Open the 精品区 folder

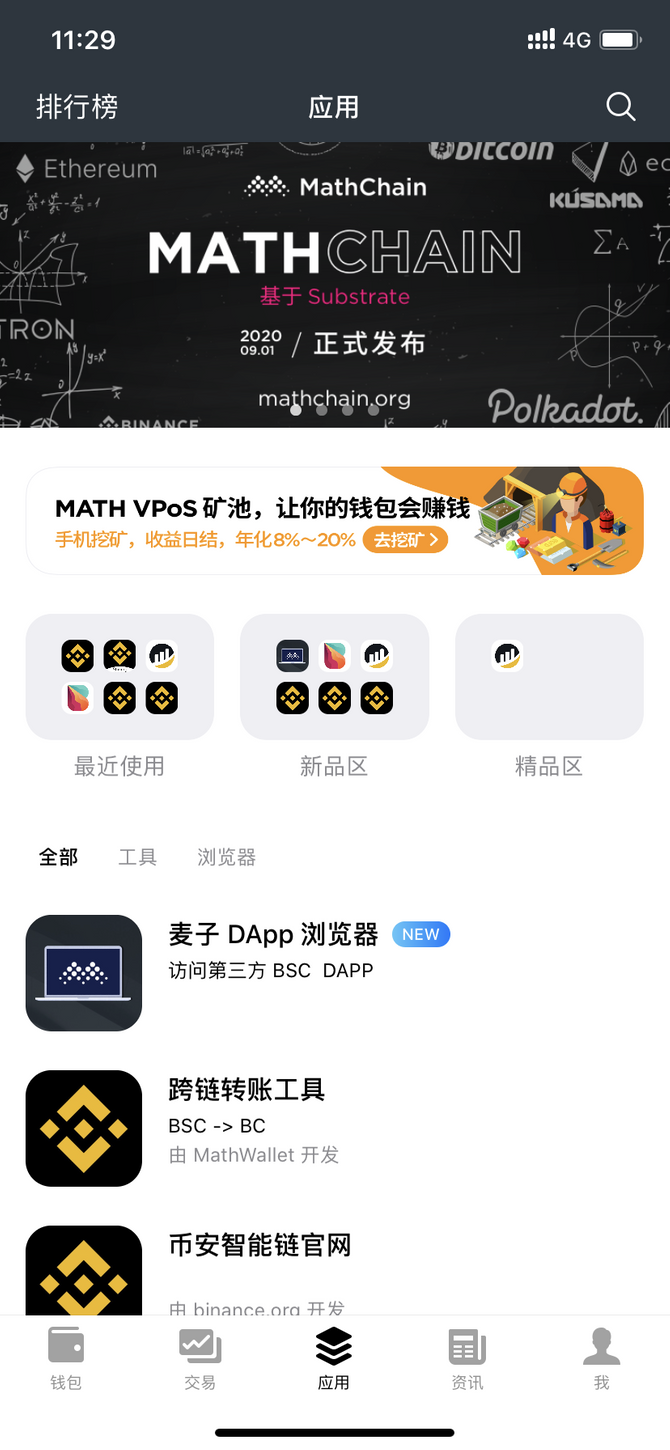[549, 677]
